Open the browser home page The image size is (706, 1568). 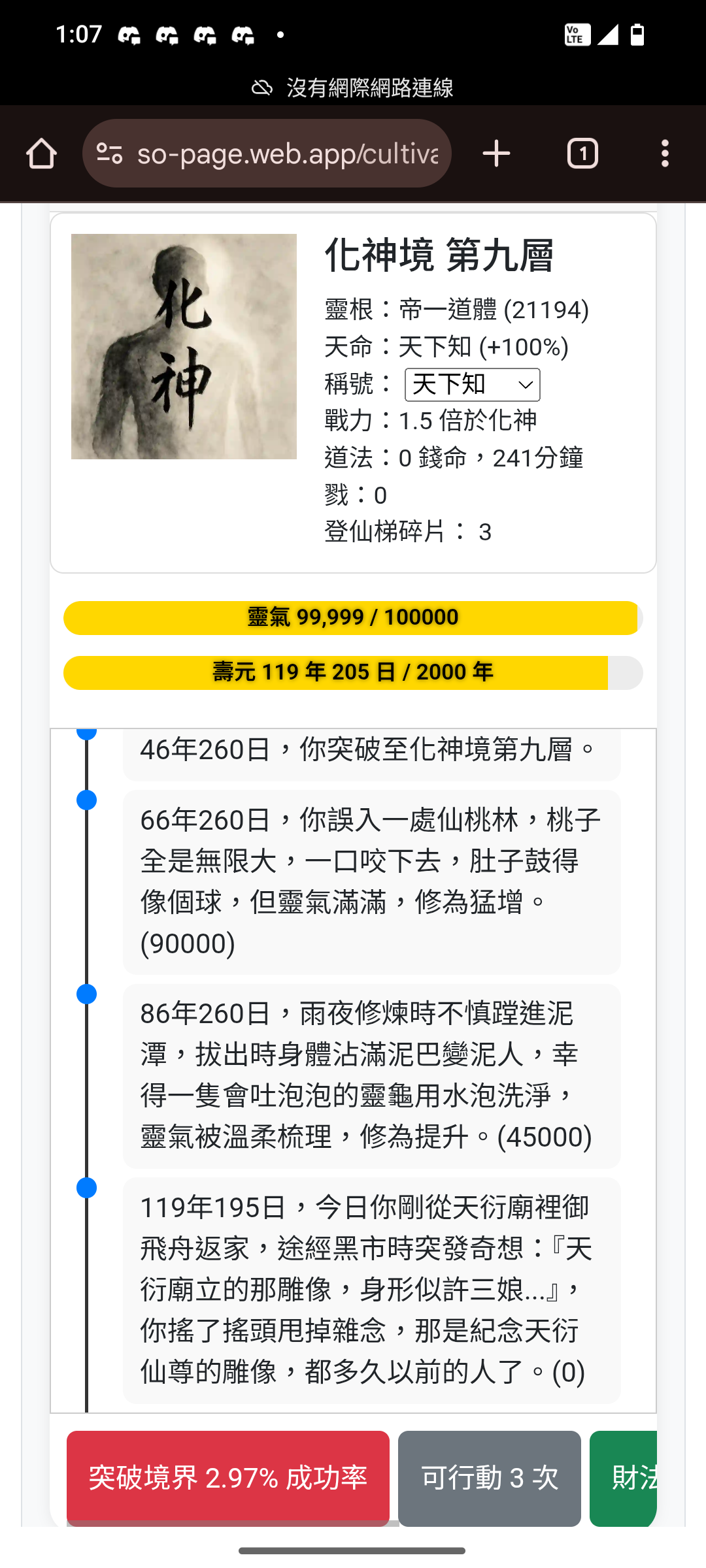tap(41, 154)
